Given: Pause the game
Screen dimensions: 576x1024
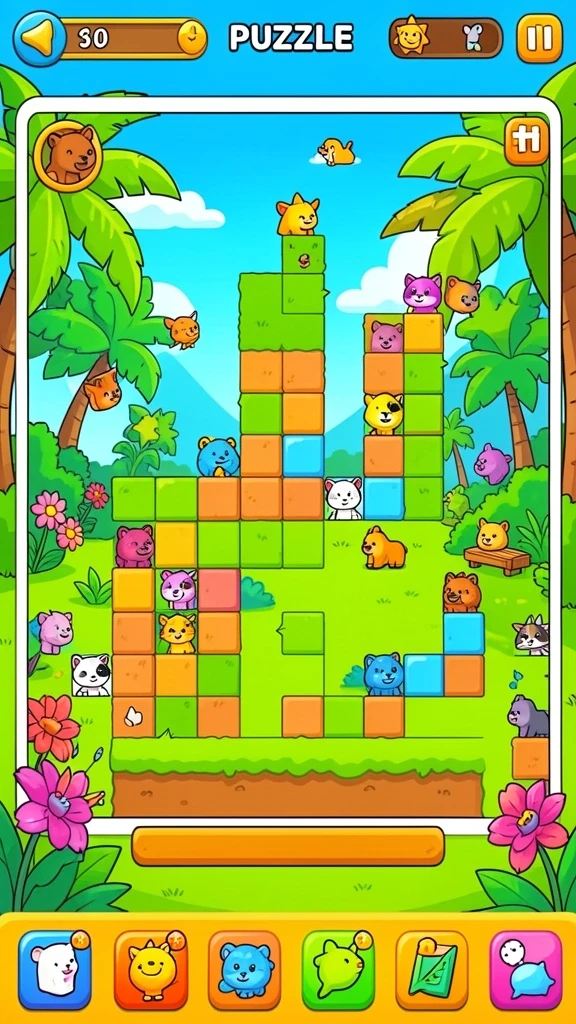Looking at the screenshot, I should 539,38.
